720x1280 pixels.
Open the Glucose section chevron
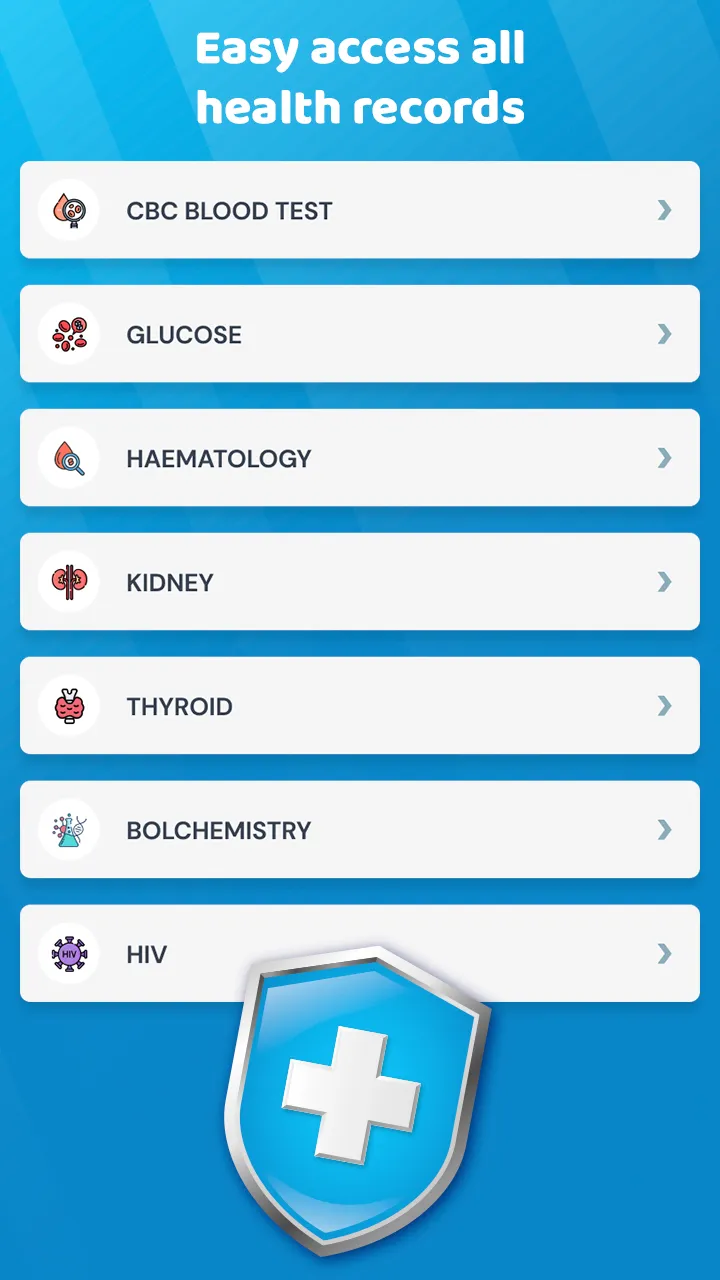pos(664,334)
